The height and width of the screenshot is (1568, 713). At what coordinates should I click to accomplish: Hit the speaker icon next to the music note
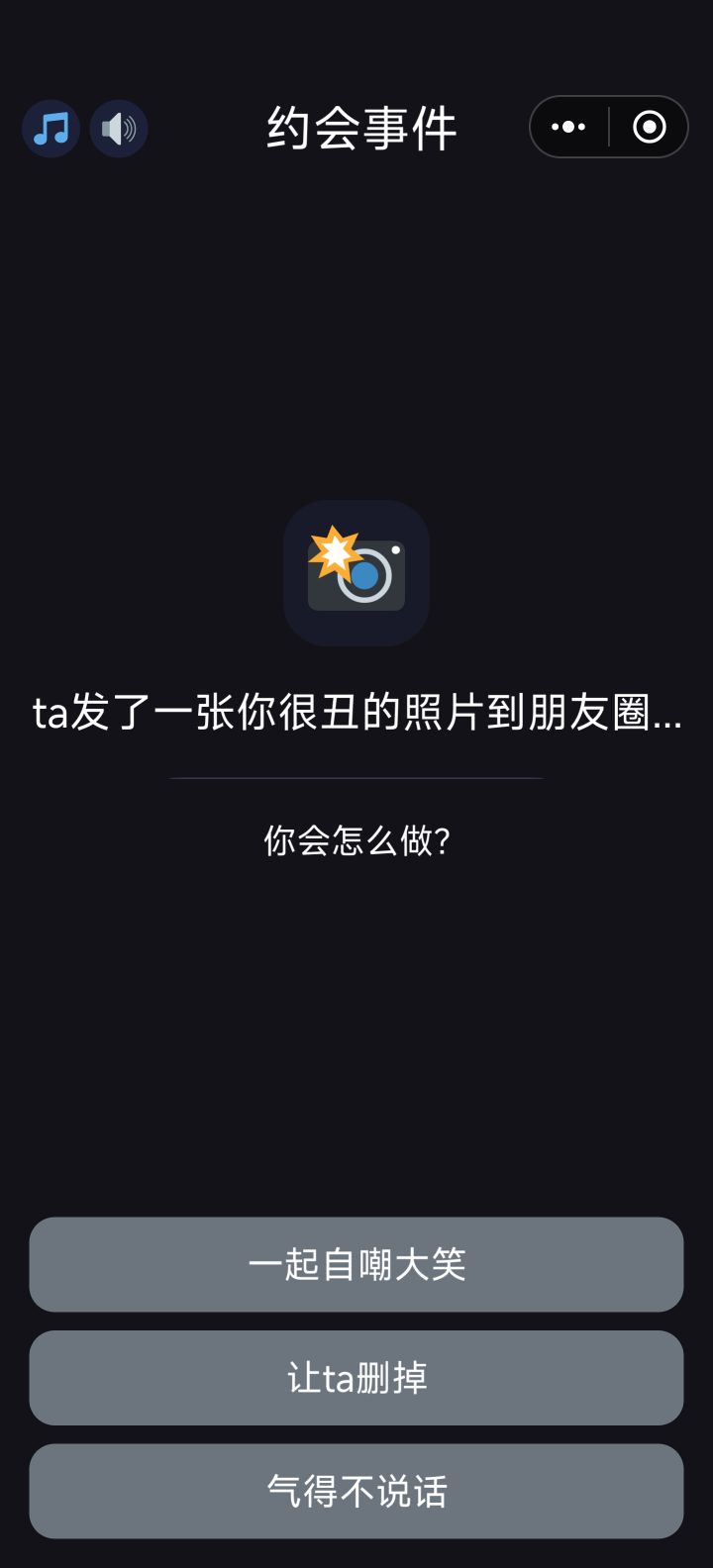118,127
